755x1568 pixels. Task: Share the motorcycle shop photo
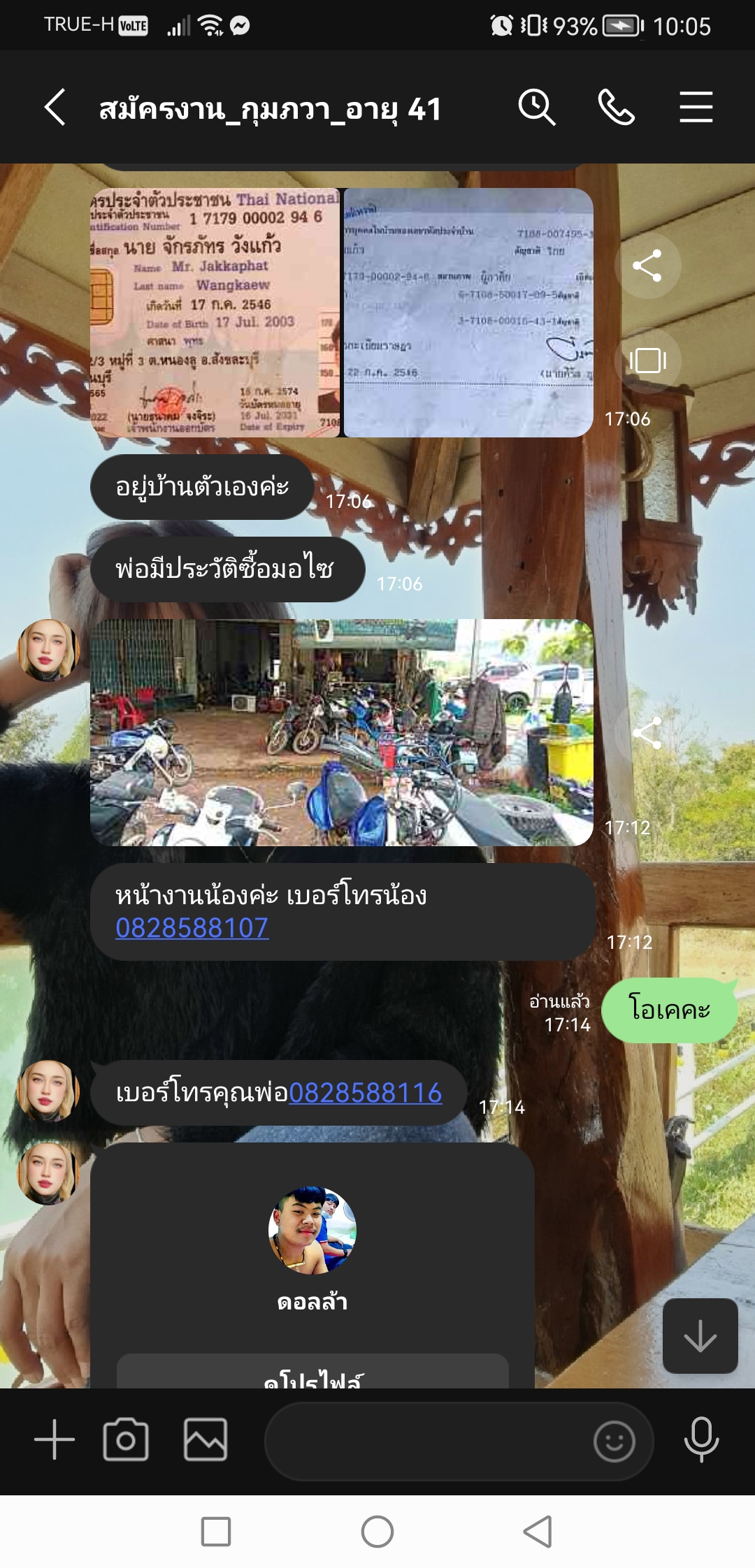click(647, 733)
